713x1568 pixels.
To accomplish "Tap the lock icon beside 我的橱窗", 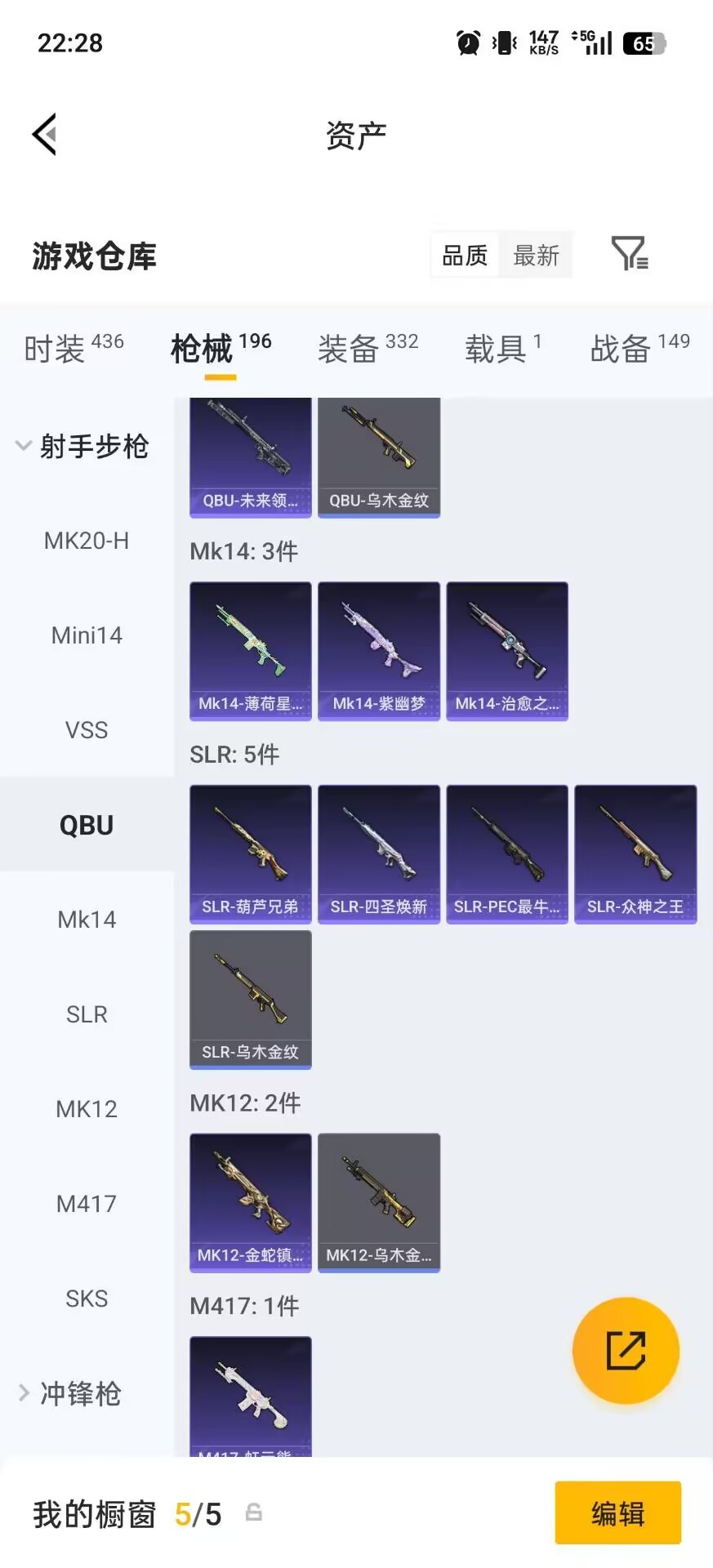I will tap(253, 1513).
